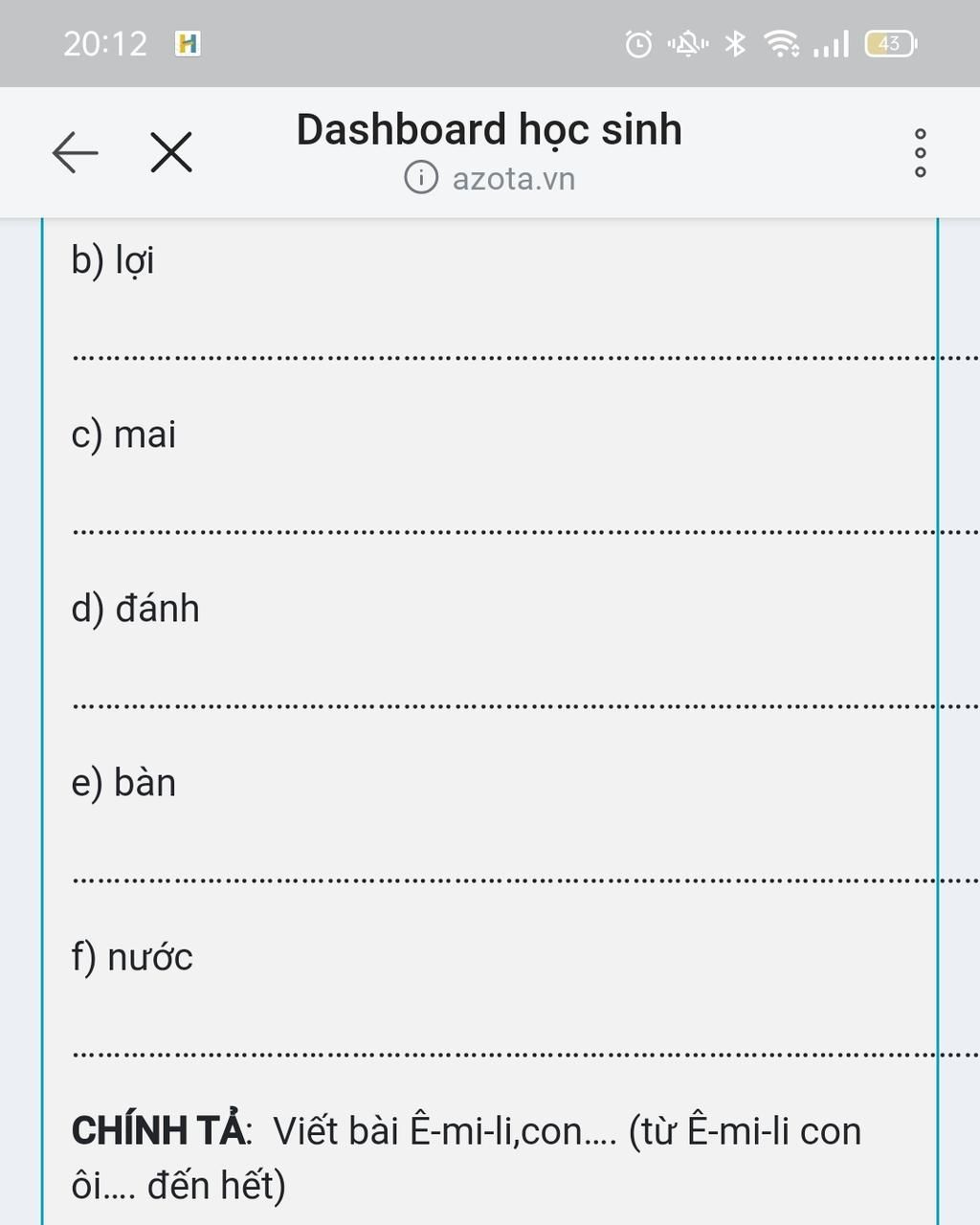The width and height of the screenshot is (980, 1225).
Task: Close the azota.vn browser tab
Action: (171, 152)
